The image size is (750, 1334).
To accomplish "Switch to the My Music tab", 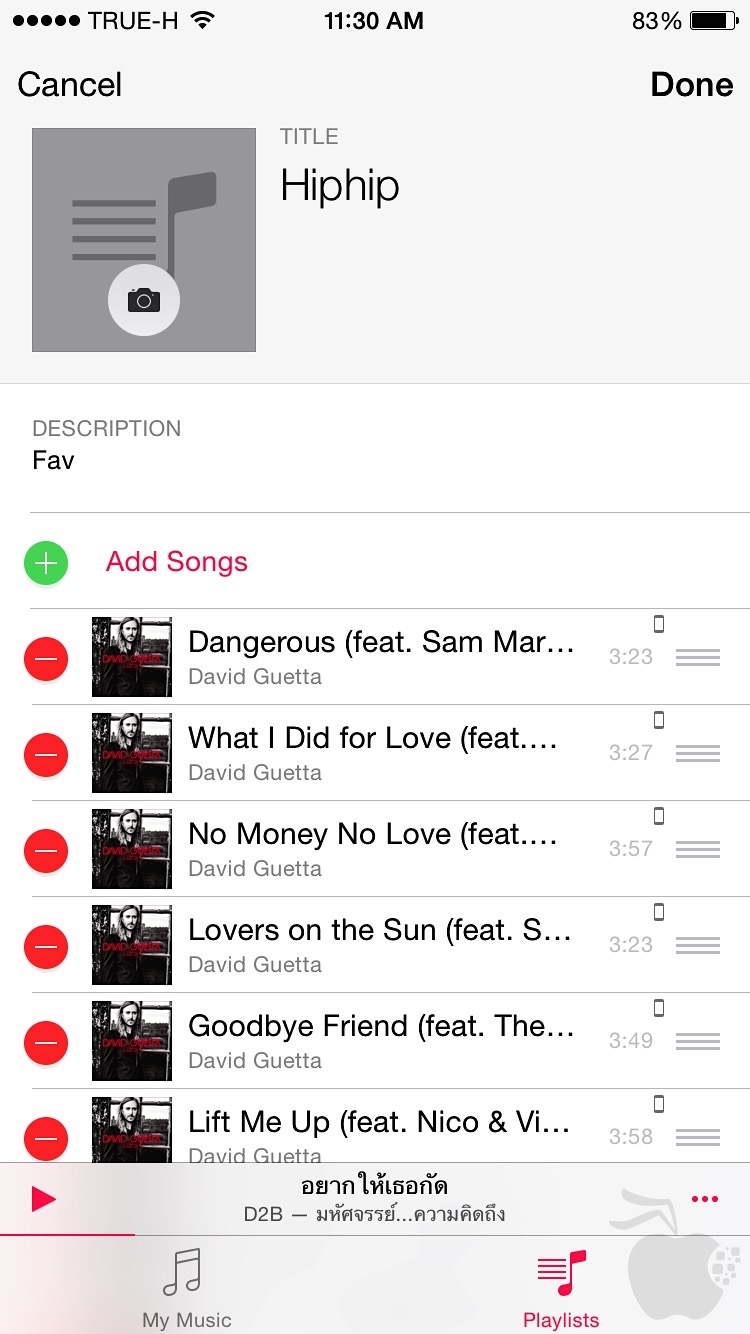I will (186, 1288).
